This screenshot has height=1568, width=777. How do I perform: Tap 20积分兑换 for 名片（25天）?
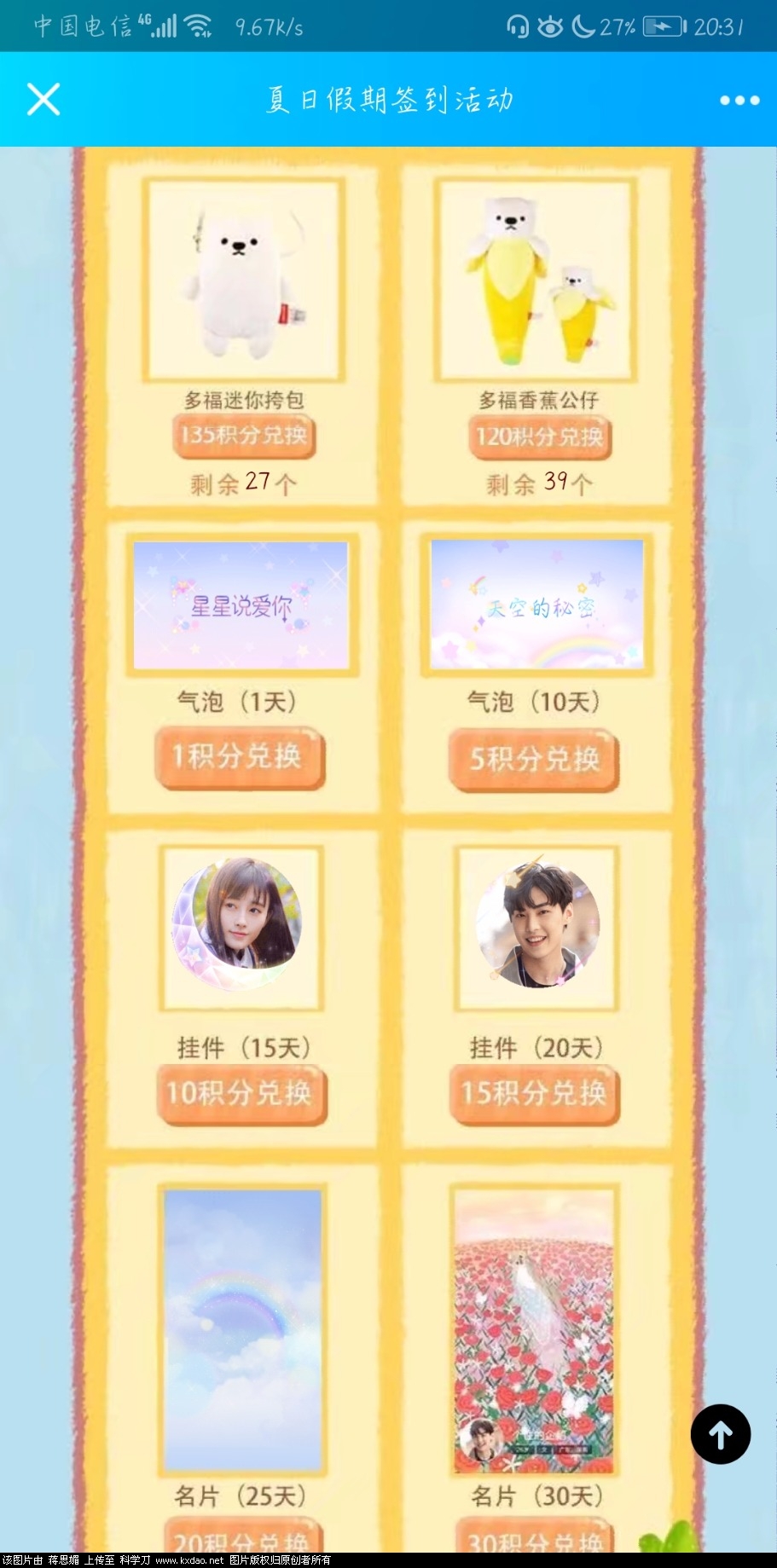(242, 1540)
